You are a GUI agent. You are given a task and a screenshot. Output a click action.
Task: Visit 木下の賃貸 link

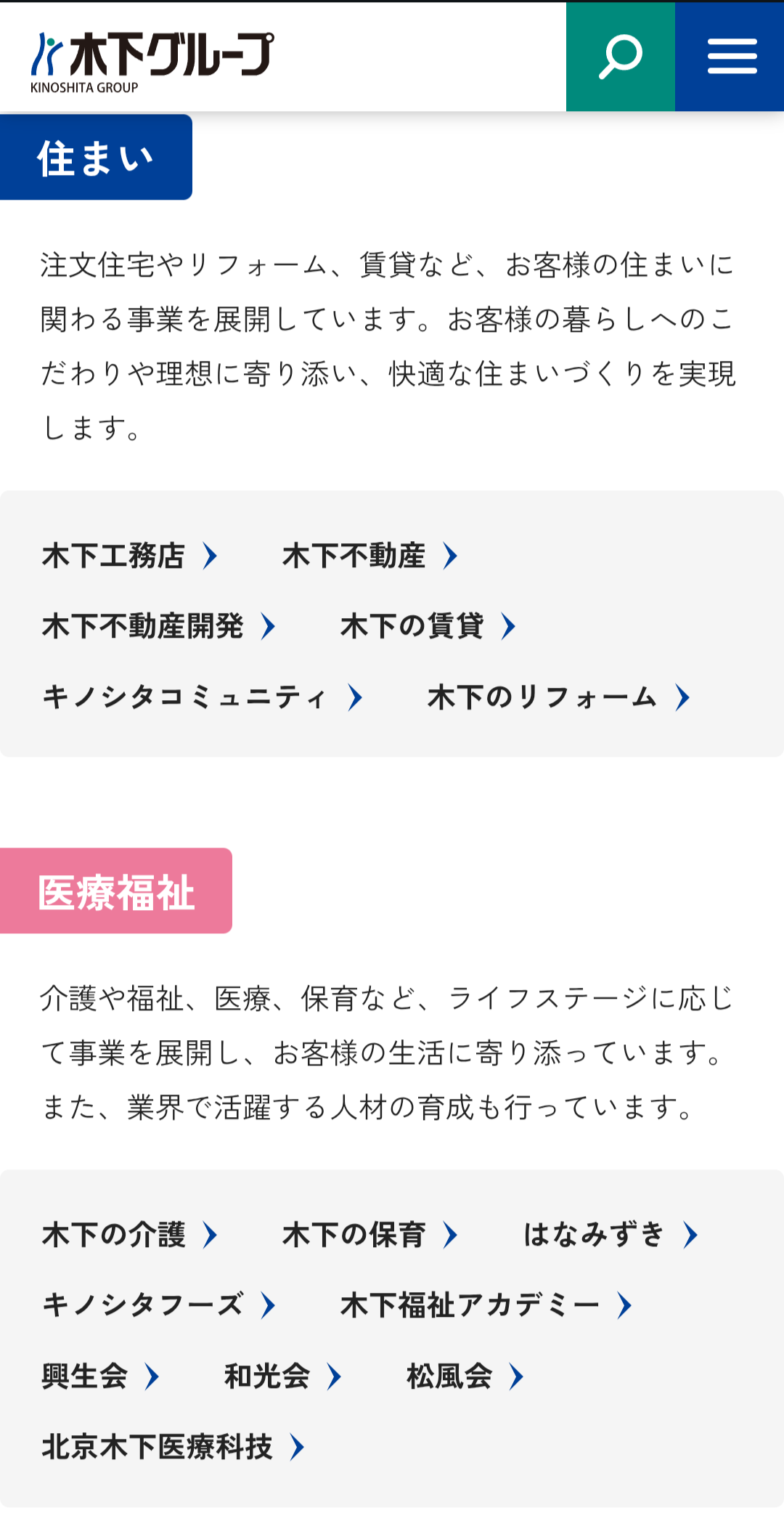click(x=427, y=626)
